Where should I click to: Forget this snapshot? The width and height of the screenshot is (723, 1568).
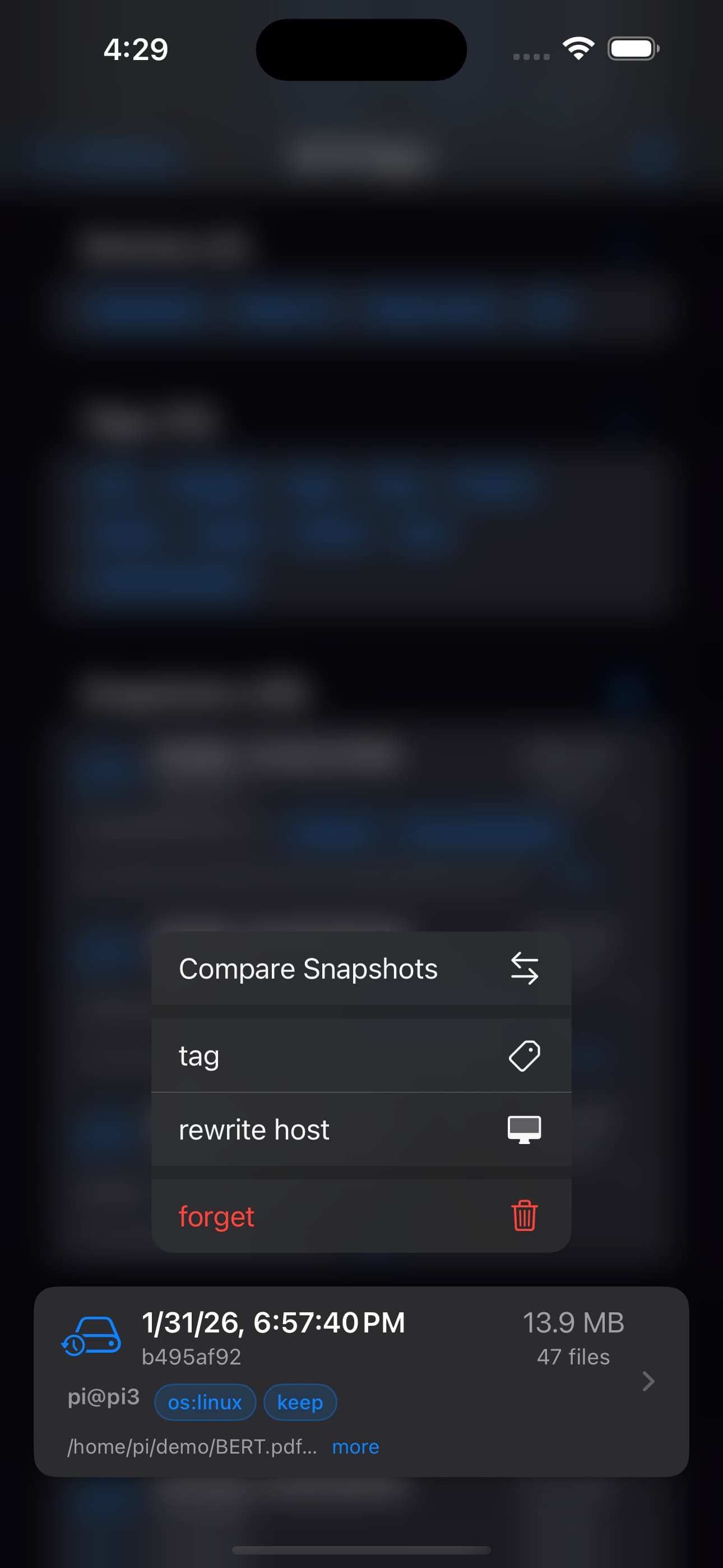pyautogui.click(x=360, y=1216)
